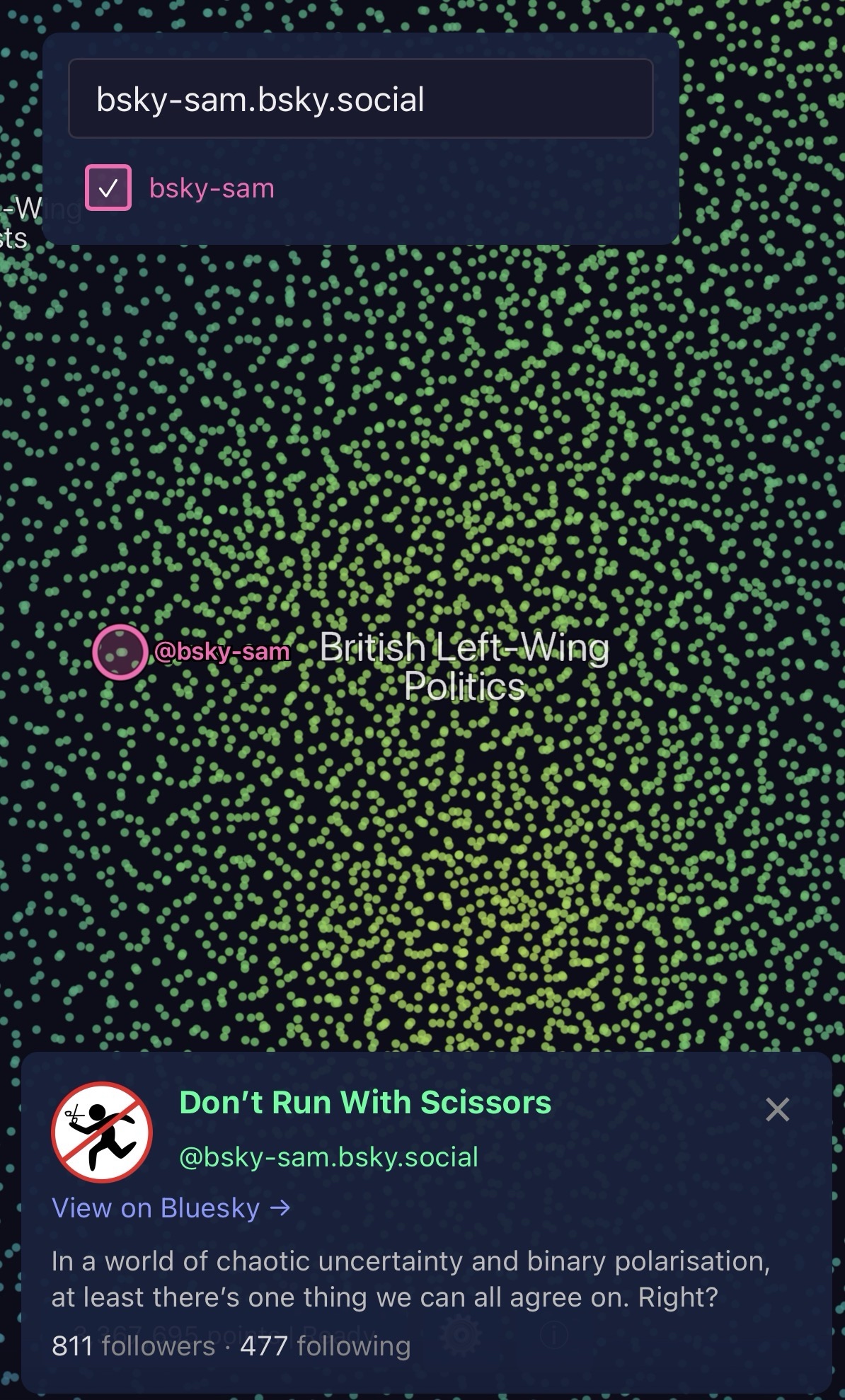
Task: Select the @bsky-sam node on the map
Action: (x=120, y=652)
